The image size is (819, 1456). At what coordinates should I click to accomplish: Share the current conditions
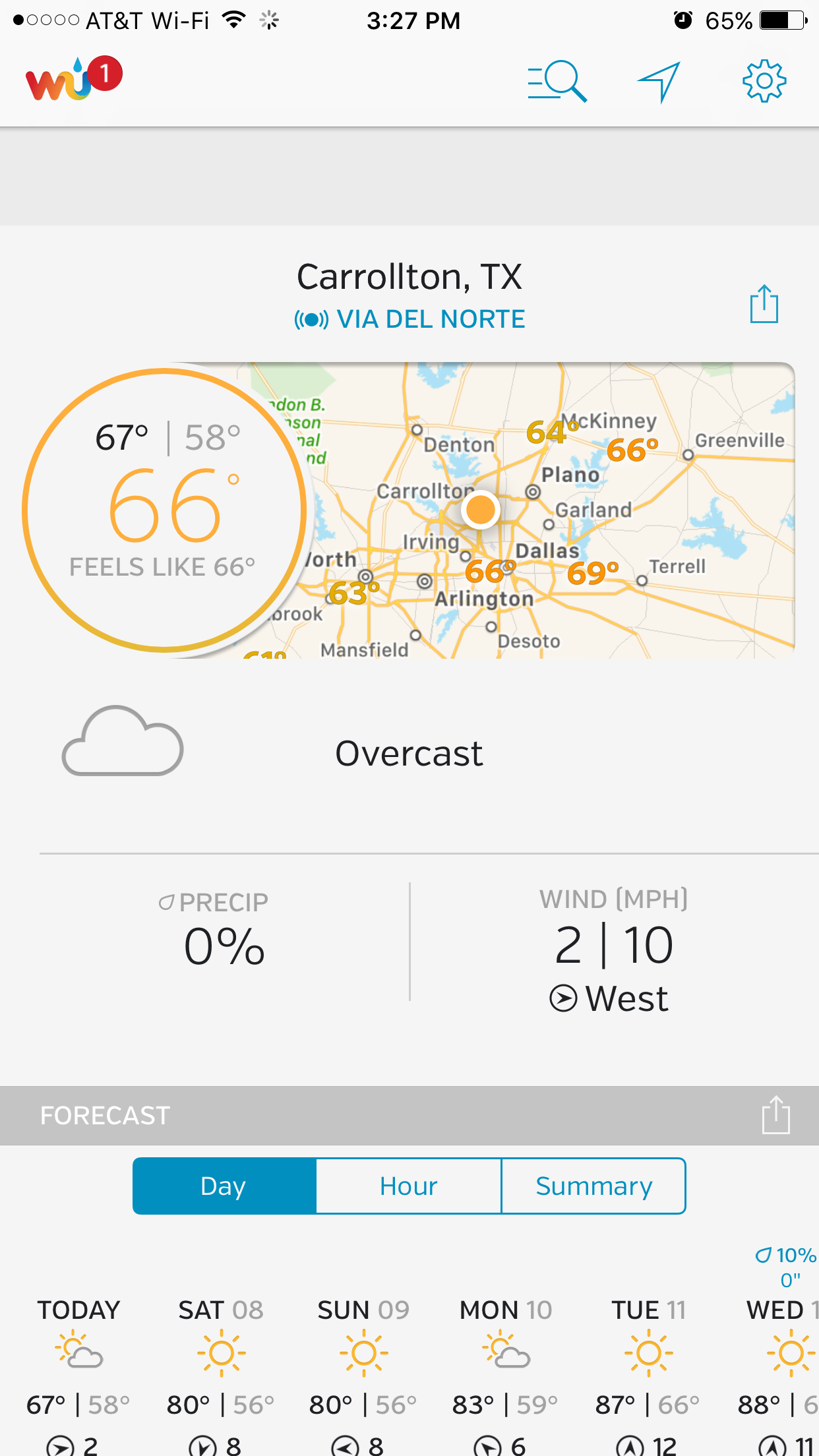764,304
